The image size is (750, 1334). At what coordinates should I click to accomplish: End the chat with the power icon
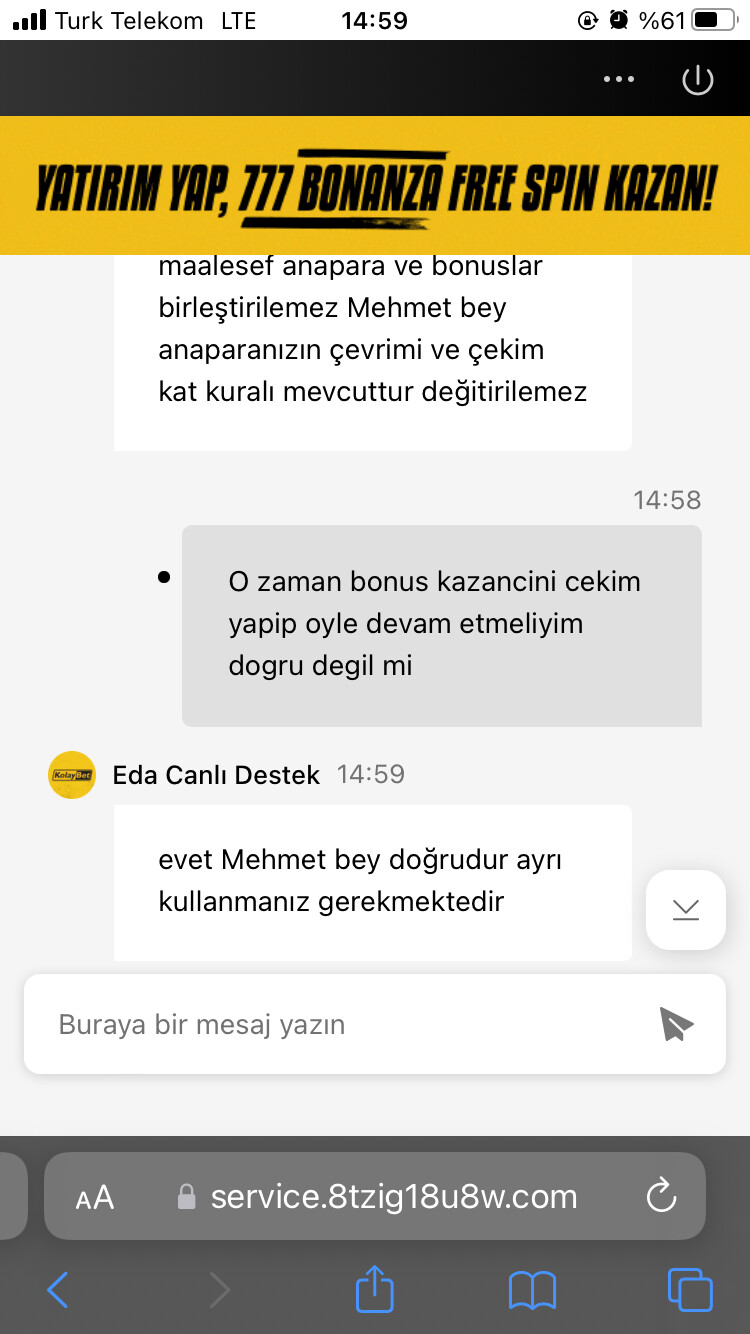(697, 80)
